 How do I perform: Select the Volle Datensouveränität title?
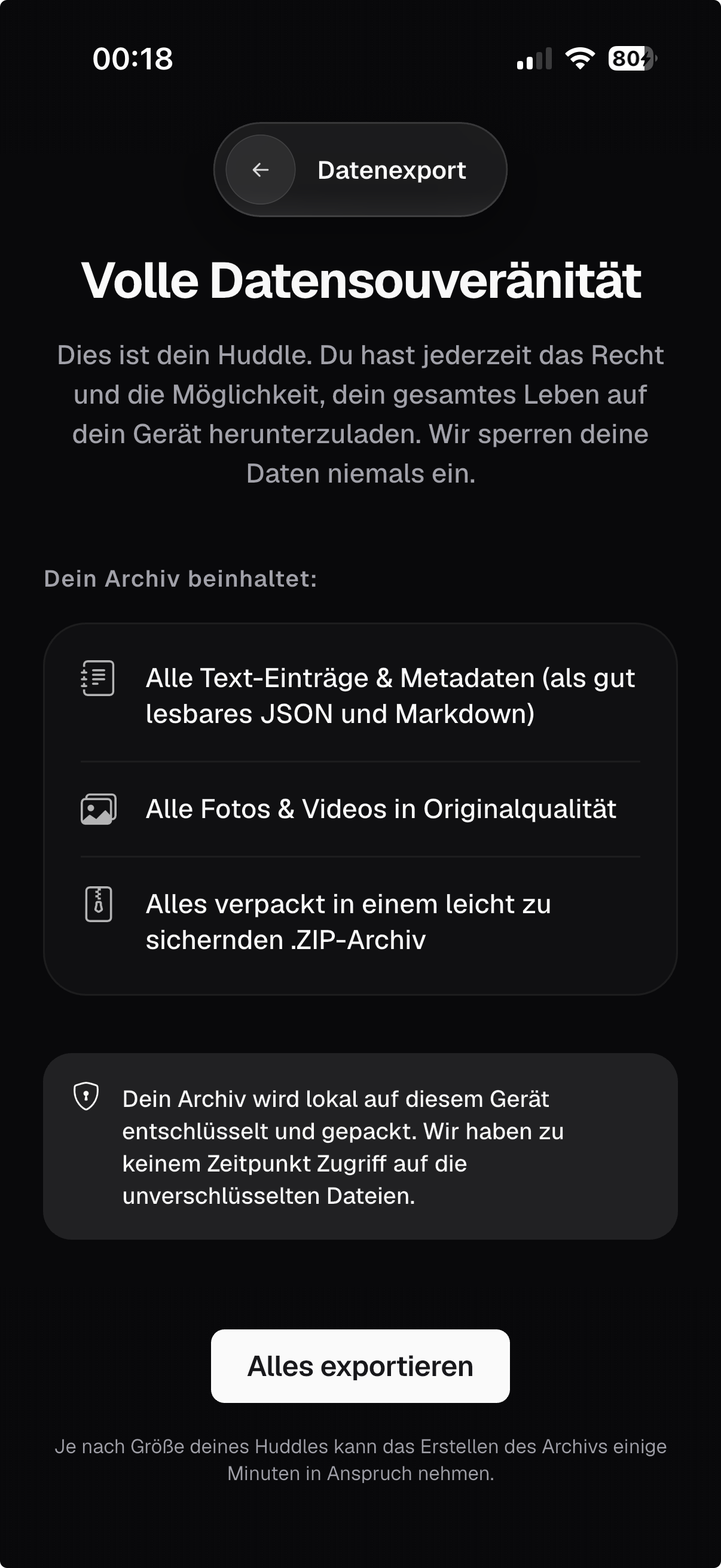(x=360, y=281)
